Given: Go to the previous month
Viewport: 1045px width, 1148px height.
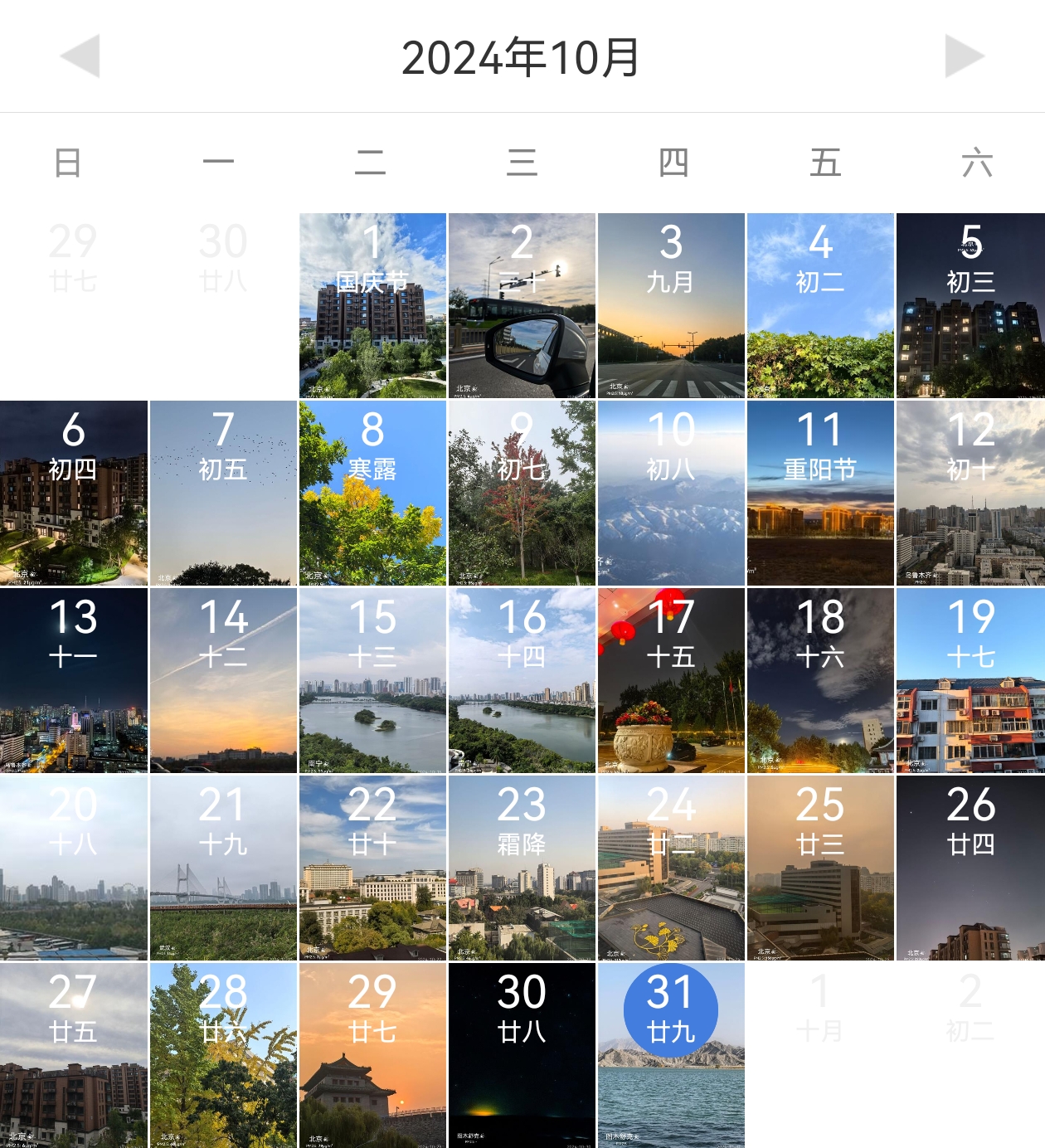Looking at the screenshot, I should click(x=80, y=56).
